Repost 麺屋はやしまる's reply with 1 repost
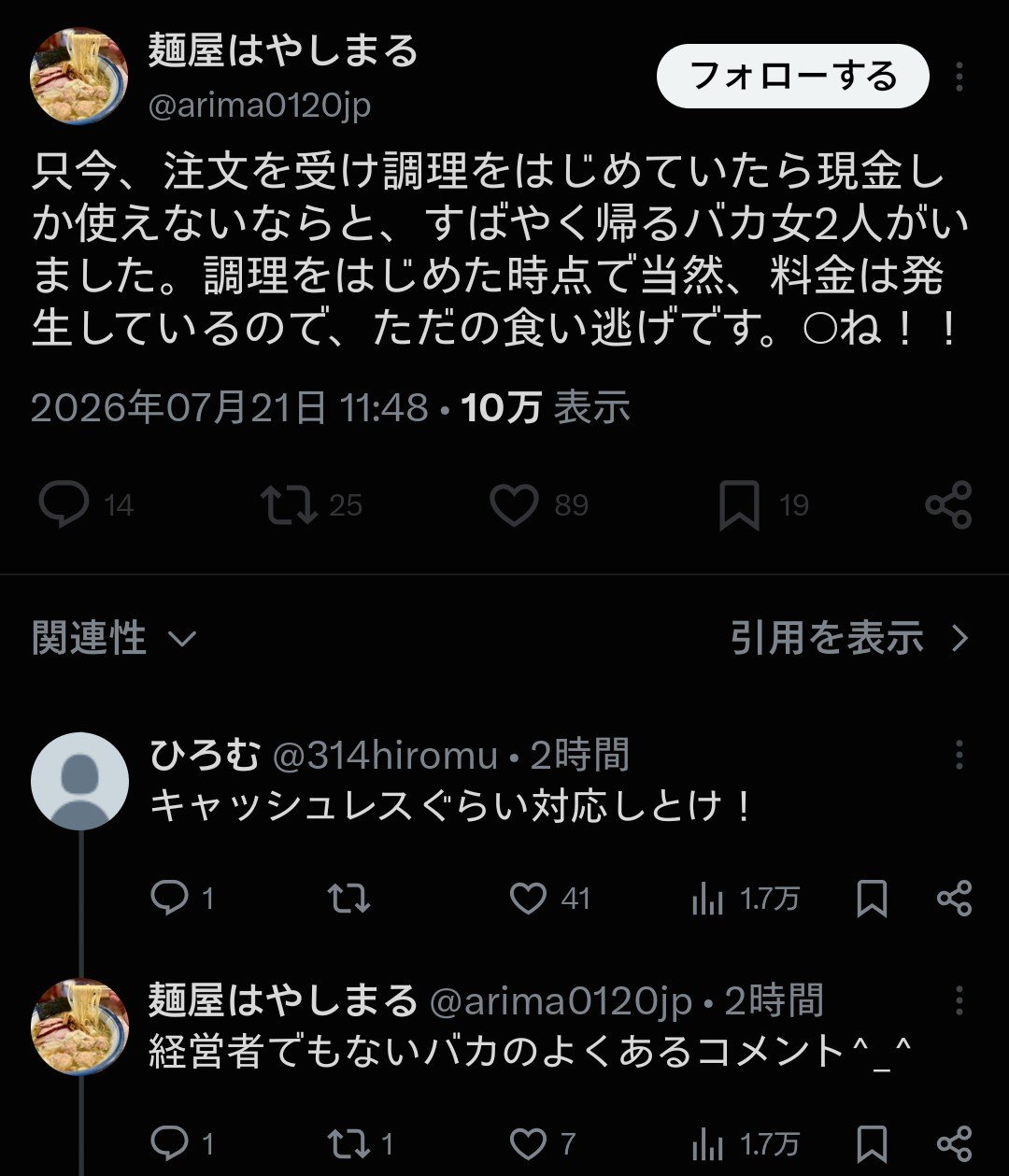 tap(361, 1143)
